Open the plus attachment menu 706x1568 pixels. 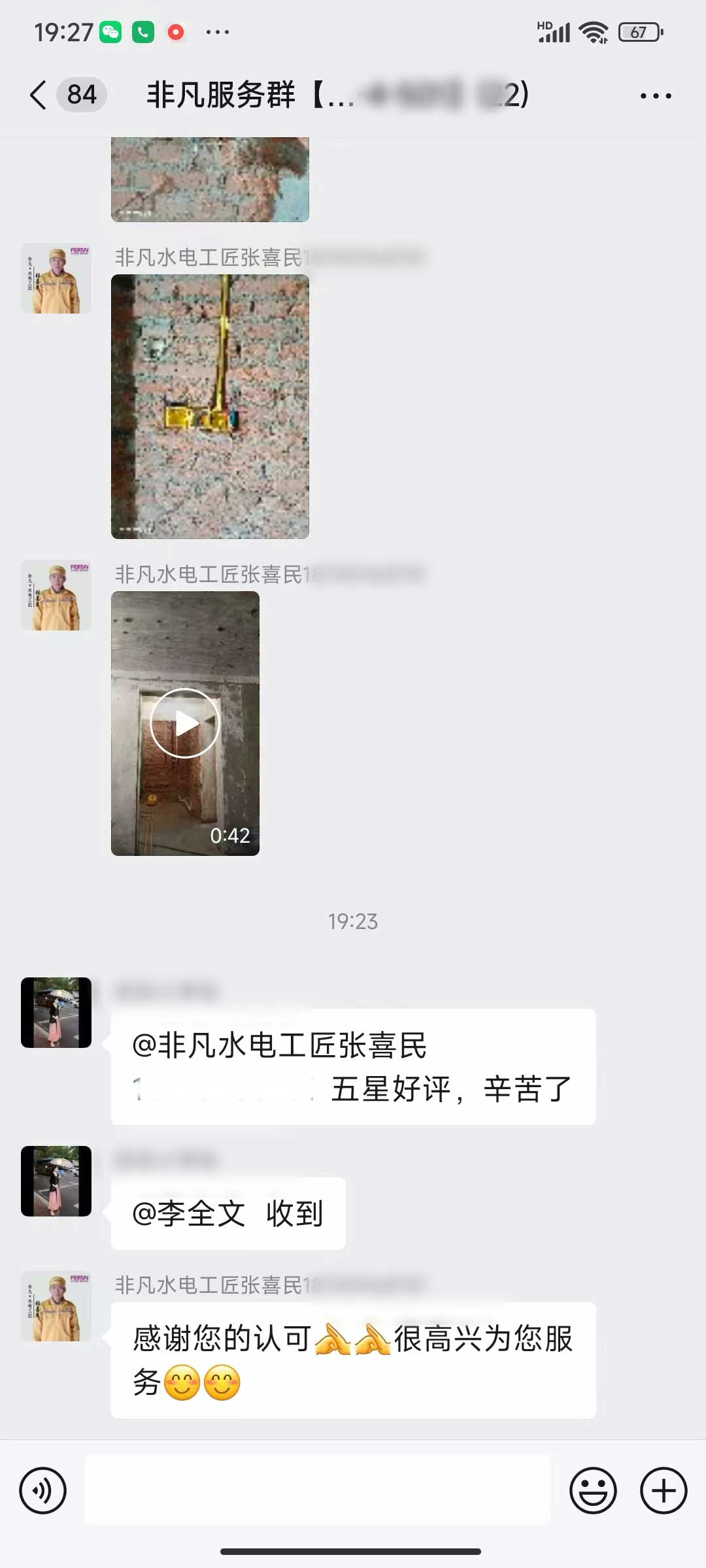[663, 1491]
